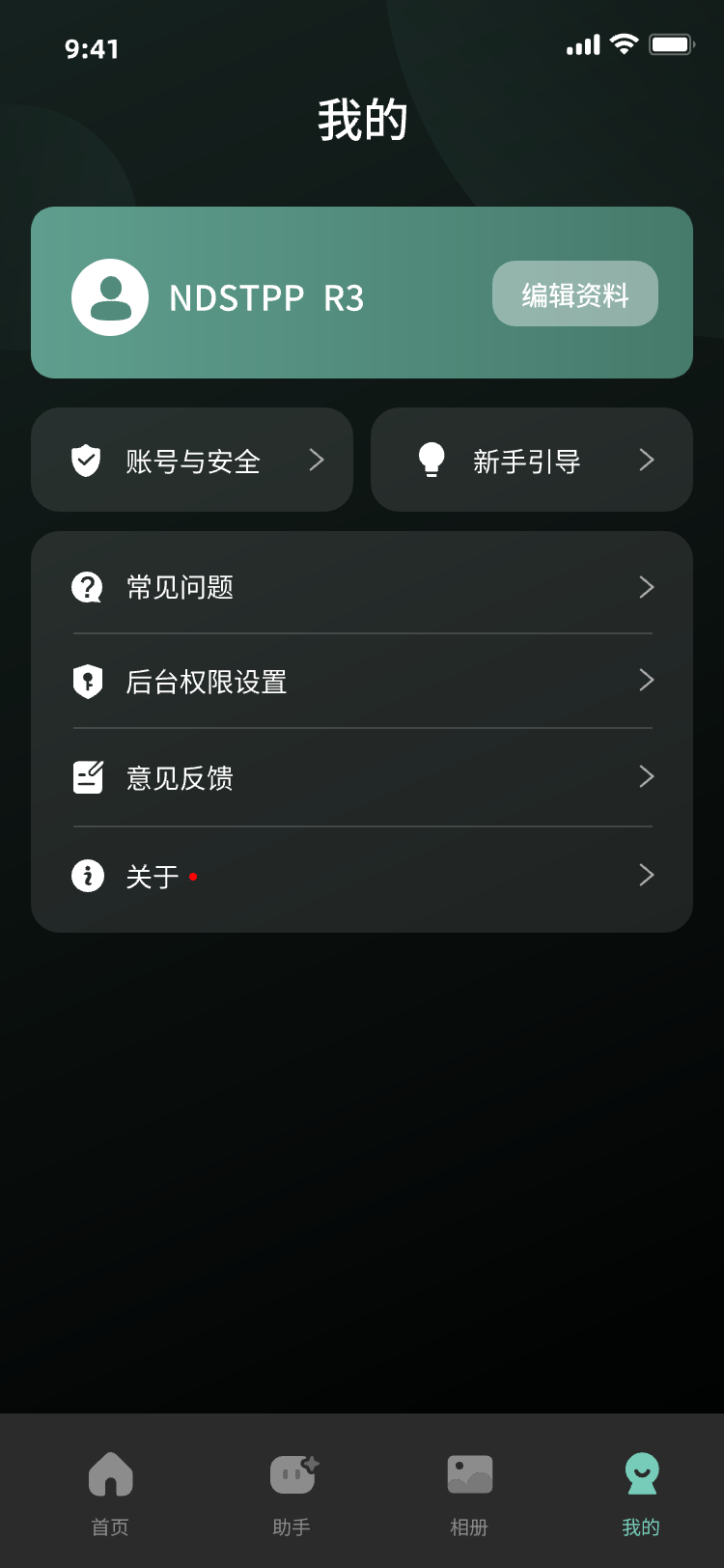Expand 常见问题 with its right arrow
This screenshot has height=1568, width=724.
tap(647, 586)
